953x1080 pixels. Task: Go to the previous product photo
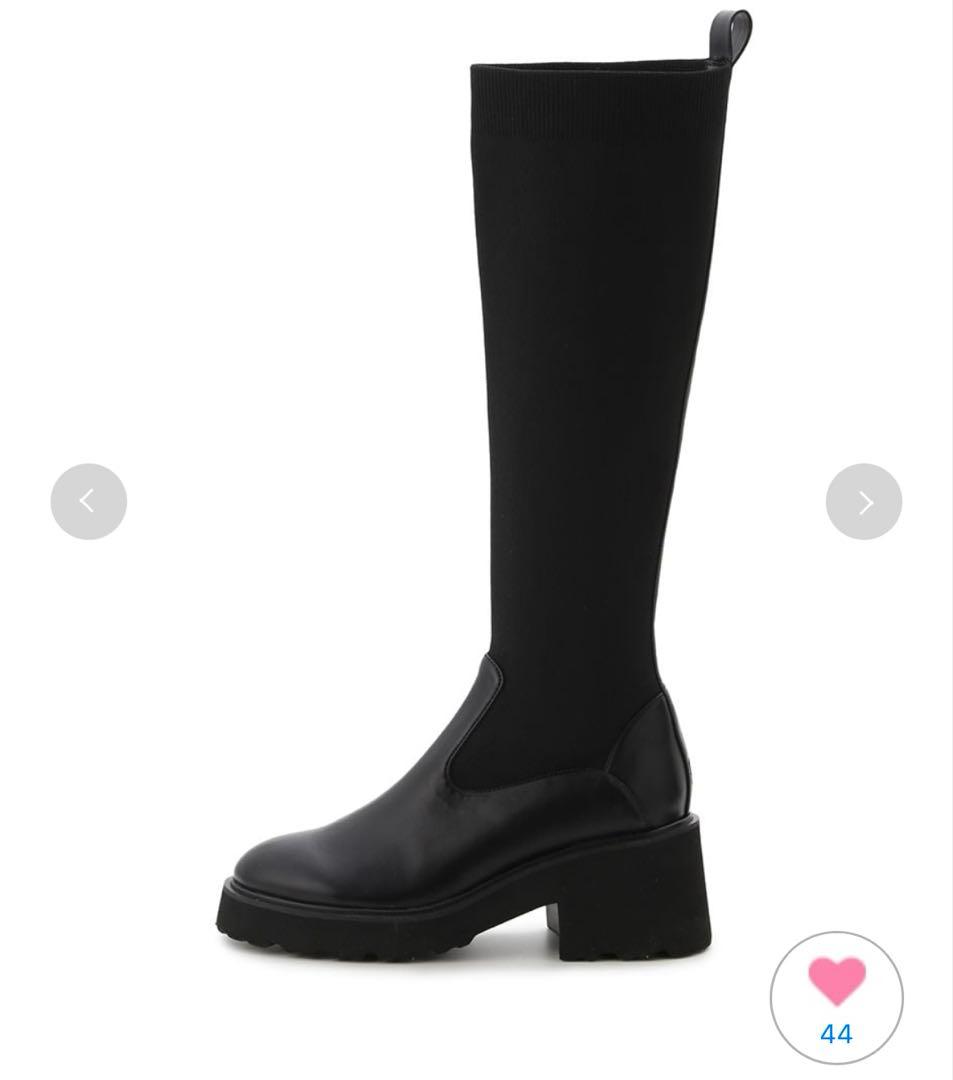(x=88, y=501)
